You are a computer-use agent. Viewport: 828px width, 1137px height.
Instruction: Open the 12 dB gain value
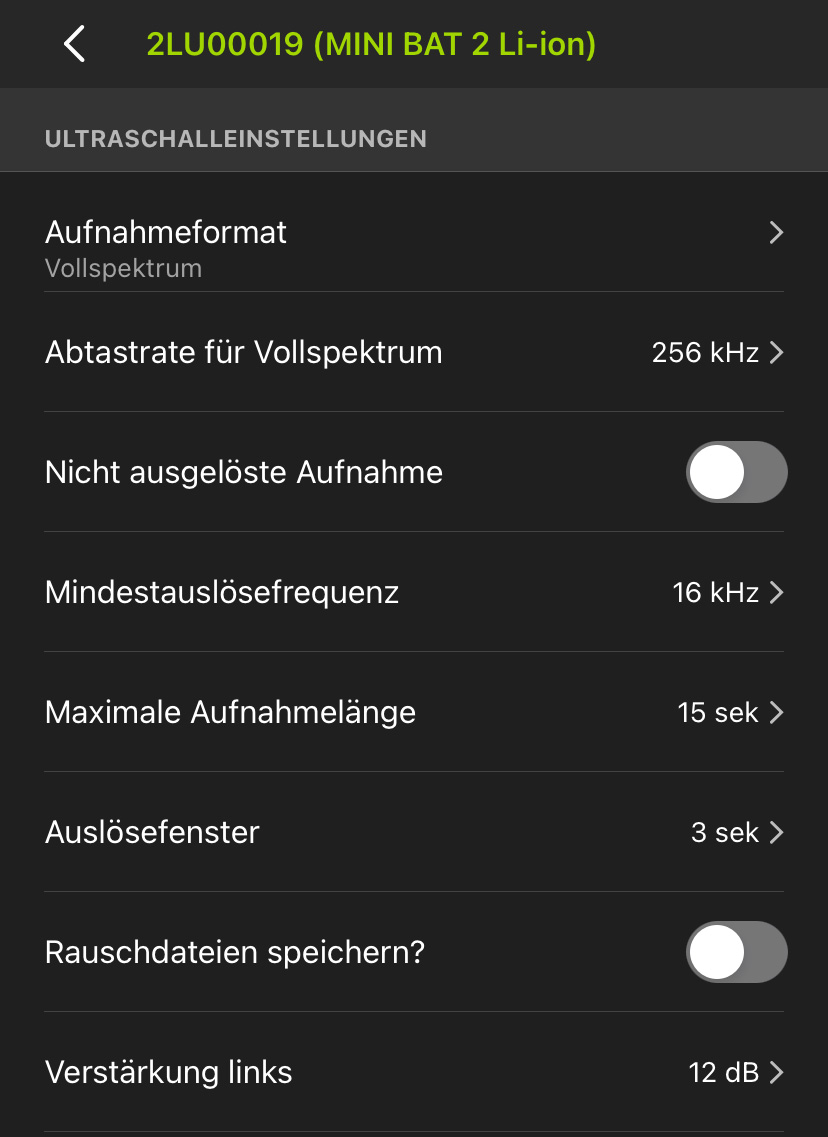723,1072
